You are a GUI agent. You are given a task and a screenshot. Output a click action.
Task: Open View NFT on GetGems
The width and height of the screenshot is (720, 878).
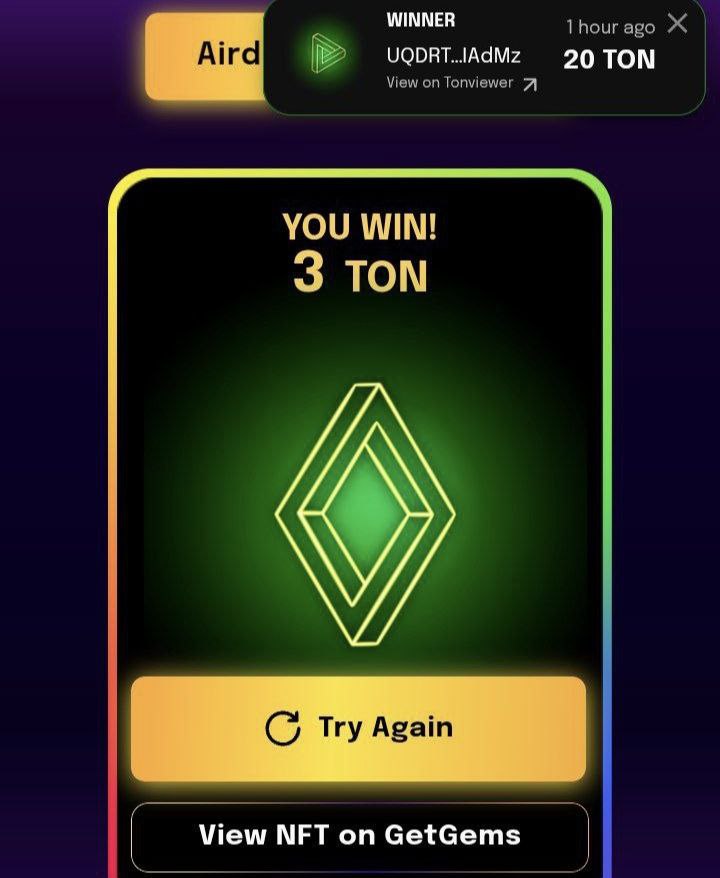[x=359, y=836]
